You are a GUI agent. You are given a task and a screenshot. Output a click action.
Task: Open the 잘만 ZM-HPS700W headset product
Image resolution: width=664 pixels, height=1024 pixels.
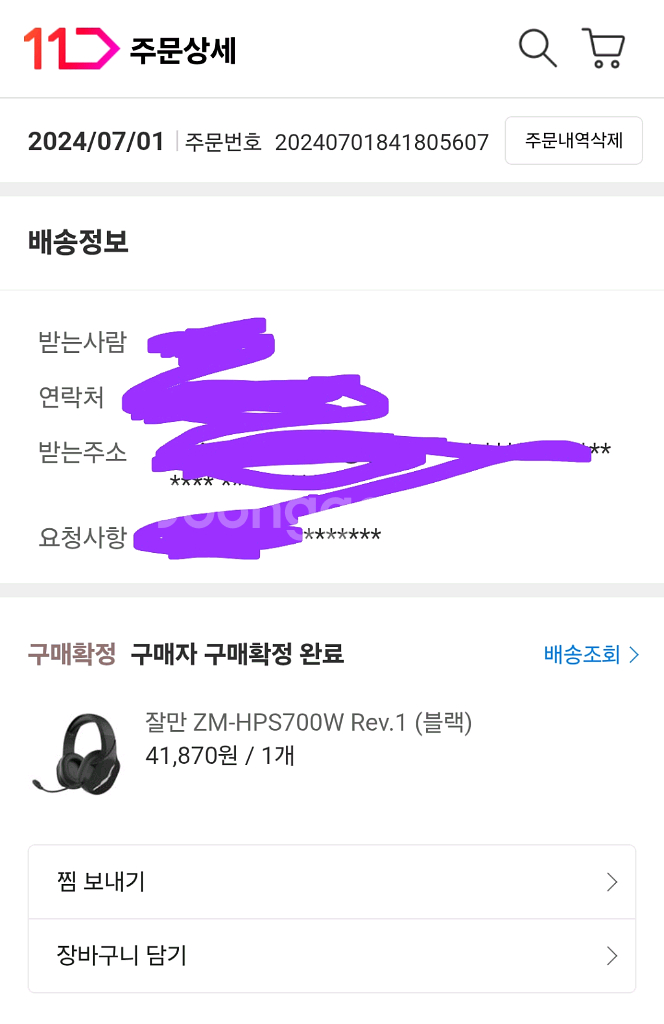click(308, 722)
